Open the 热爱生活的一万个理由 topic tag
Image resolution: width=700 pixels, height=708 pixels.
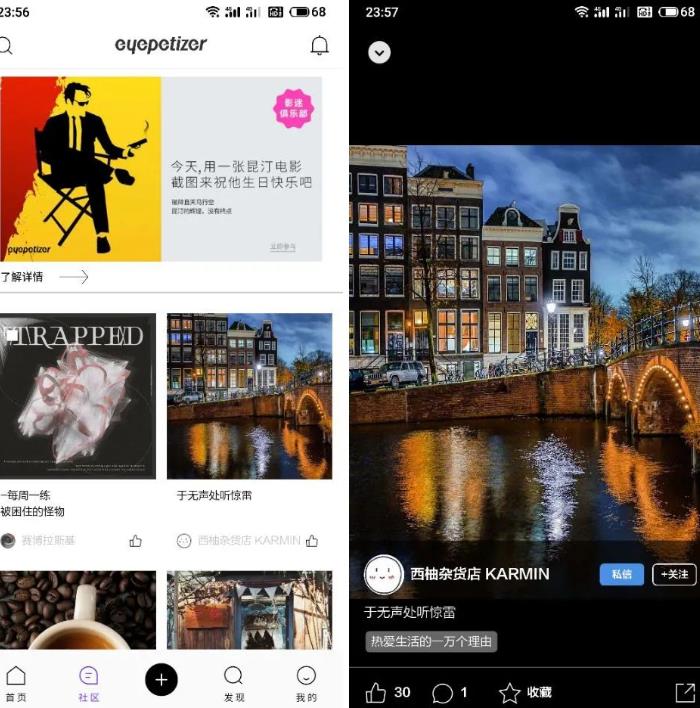point(431,641)
